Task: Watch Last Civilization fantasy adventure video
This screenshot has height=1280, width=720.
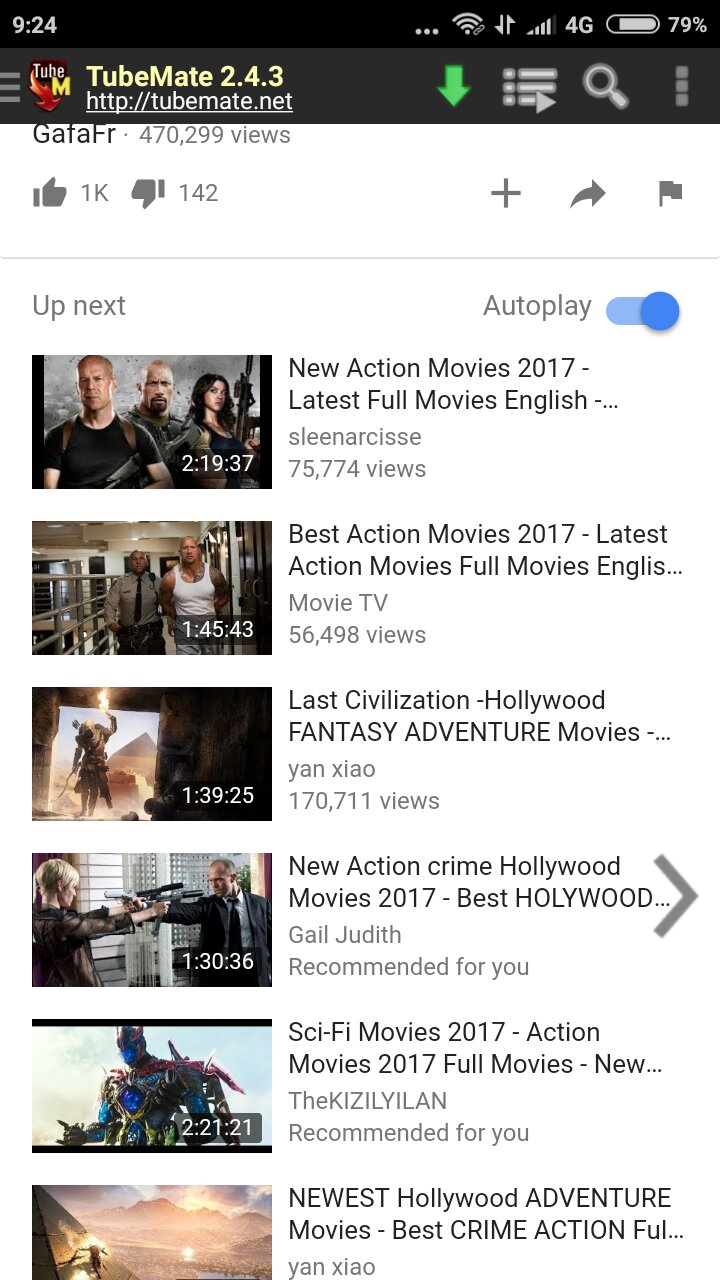Action: point(152,754)
